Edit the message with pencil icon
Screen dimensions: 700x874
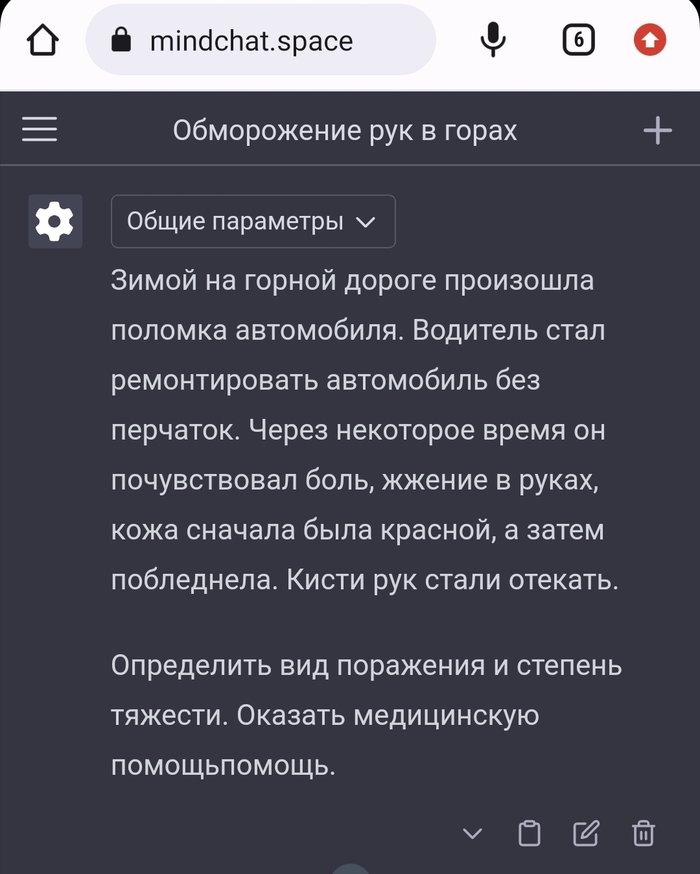[x=586, y=833]
